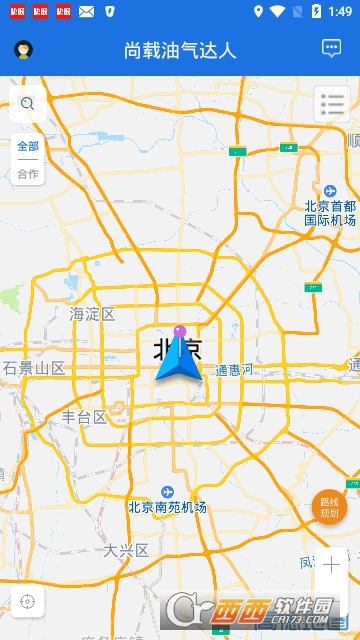Open the user profile avatar
360x640 pixels.
tap(23, 50)
